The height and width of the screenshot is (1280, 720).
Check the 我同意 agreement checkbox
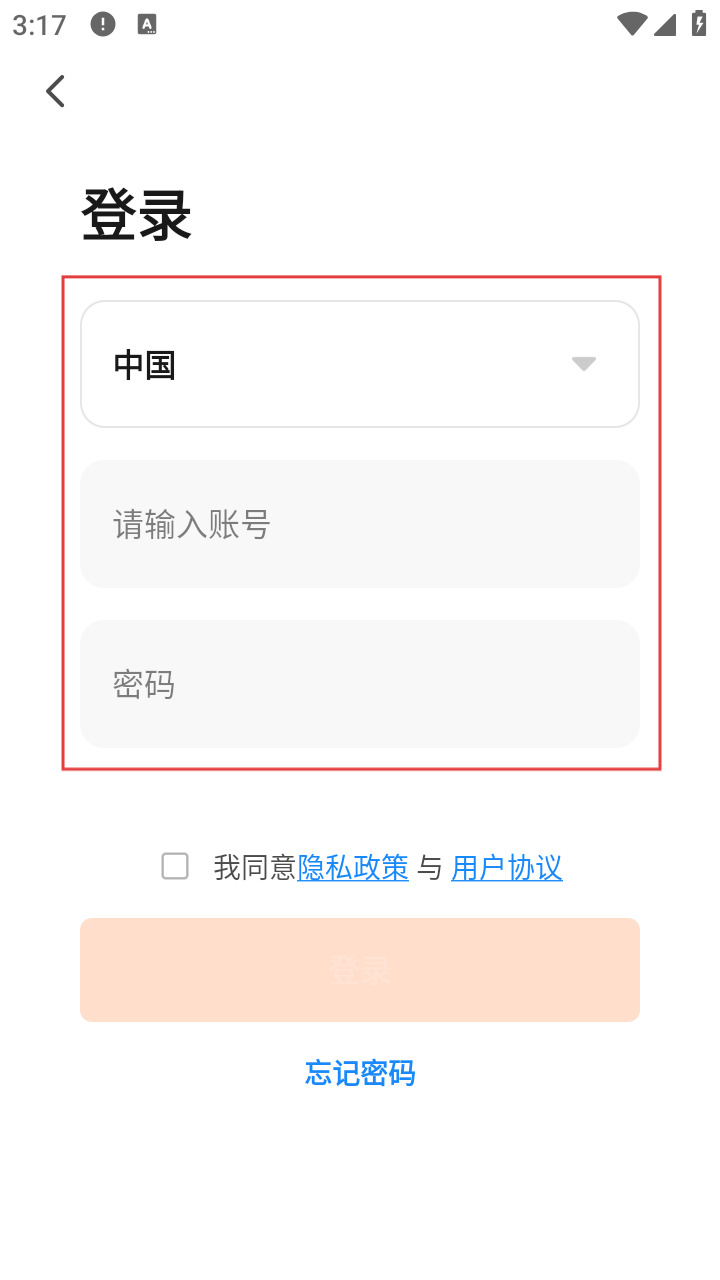pos(175,867)
